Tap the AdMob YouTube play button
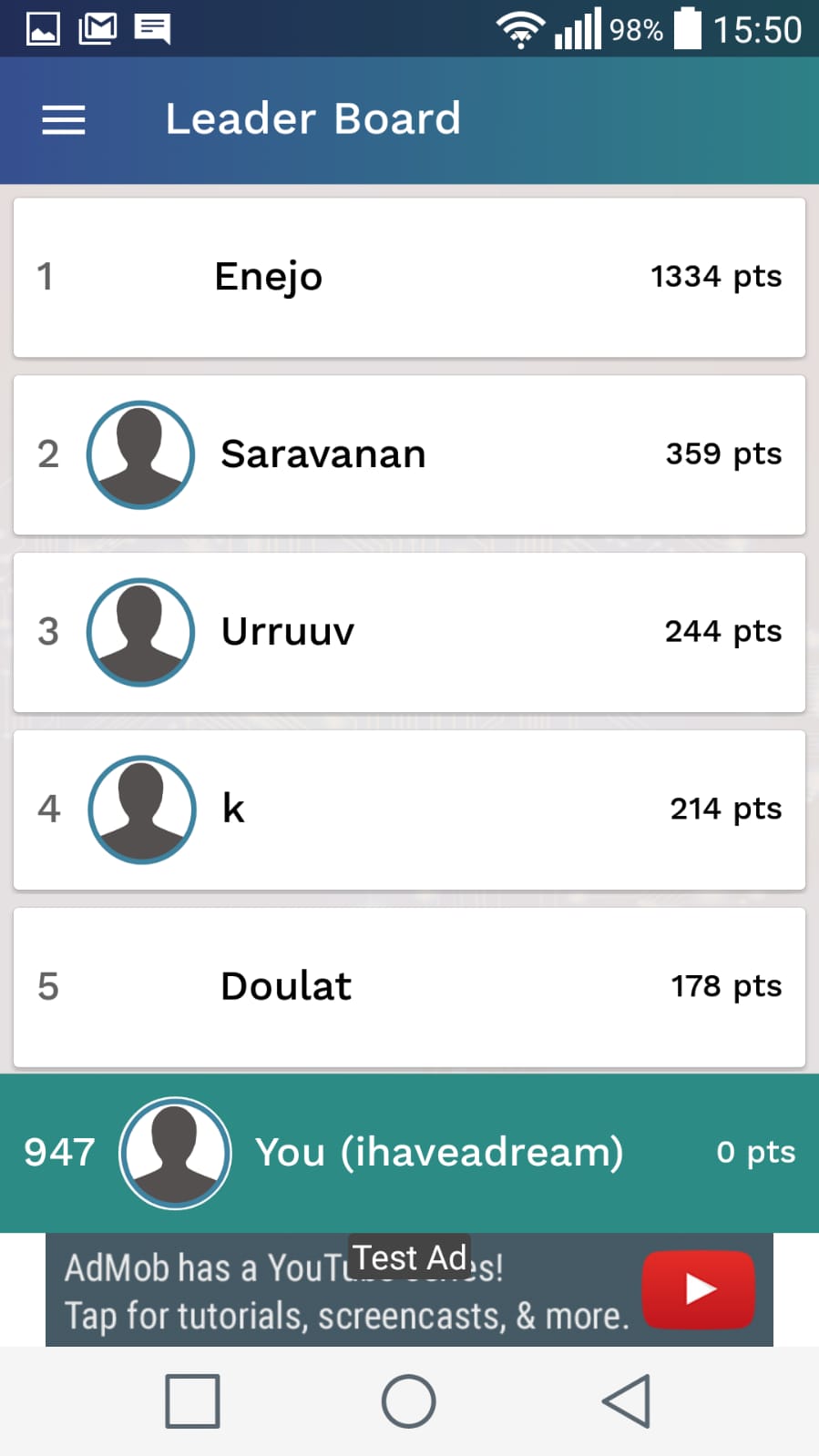 [699, 1289]
